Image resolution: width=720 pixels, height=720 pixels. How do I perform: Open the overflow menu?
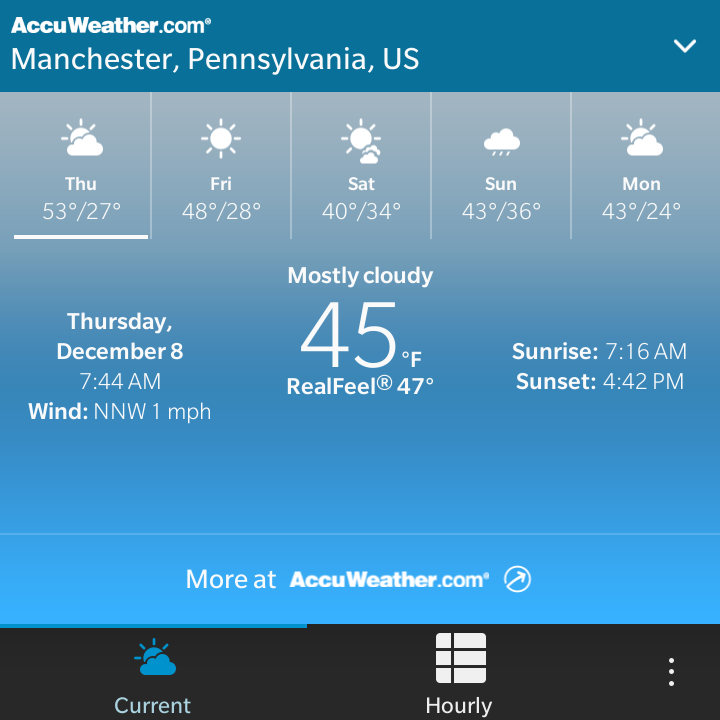click(671, 672)
